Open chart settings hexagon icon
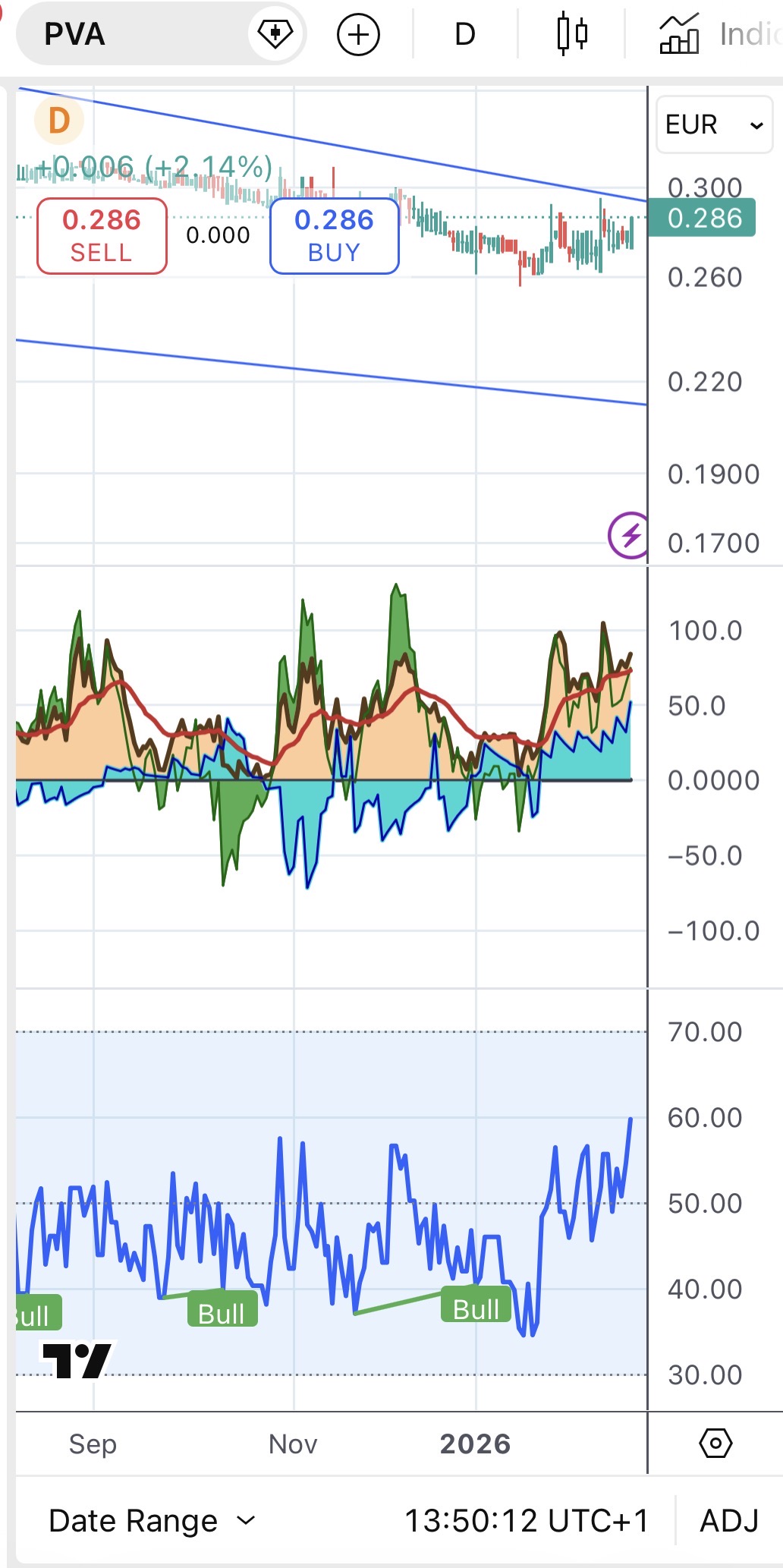 pyautogui.click(x=715, y=1443)
